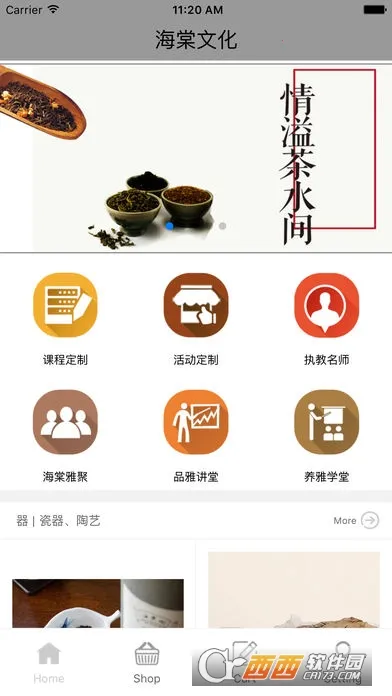Open the beige product card on right
The image size is (392, 696).
[294, 590]
